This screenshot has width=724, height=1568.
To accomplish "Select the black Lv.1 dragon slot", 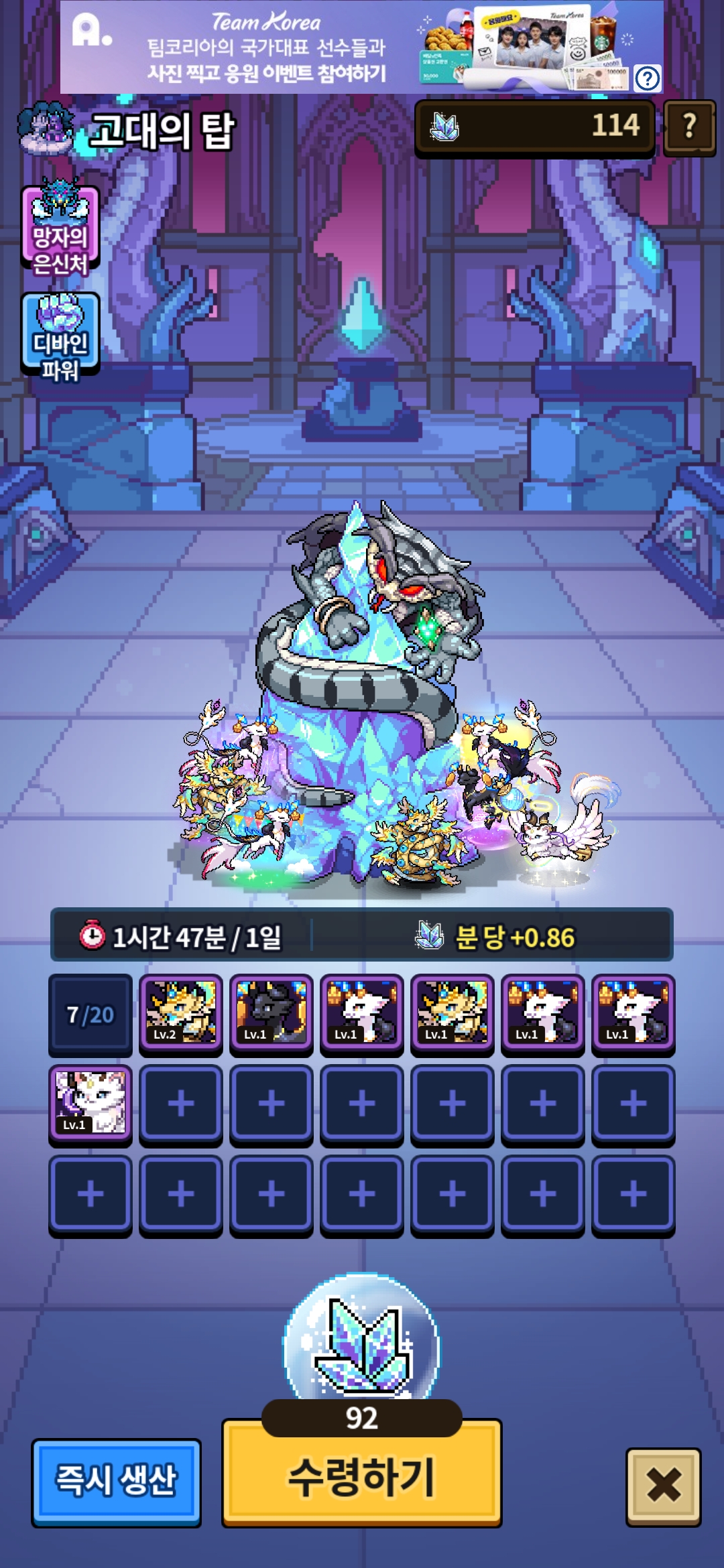I will (271, 1014).
